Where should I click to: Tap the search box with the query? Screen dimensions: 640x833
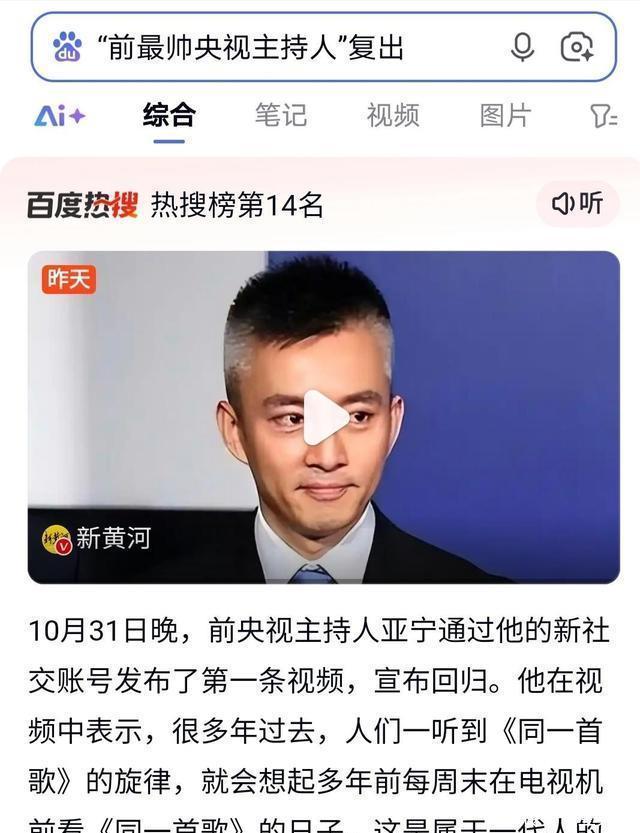click(323, 47)
